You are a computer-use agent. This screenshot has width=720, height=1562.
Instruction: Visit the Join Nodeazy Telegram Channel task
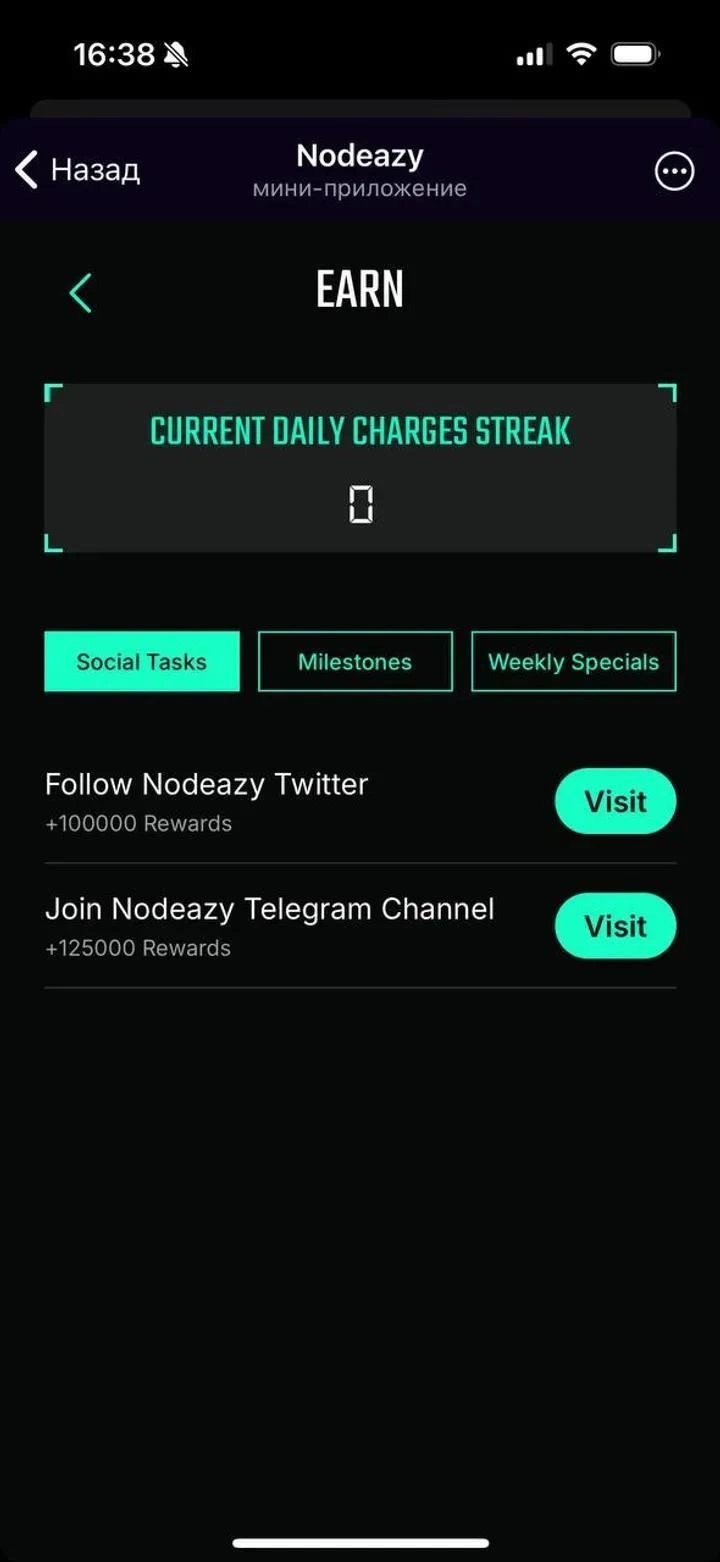tap(615, 926)
